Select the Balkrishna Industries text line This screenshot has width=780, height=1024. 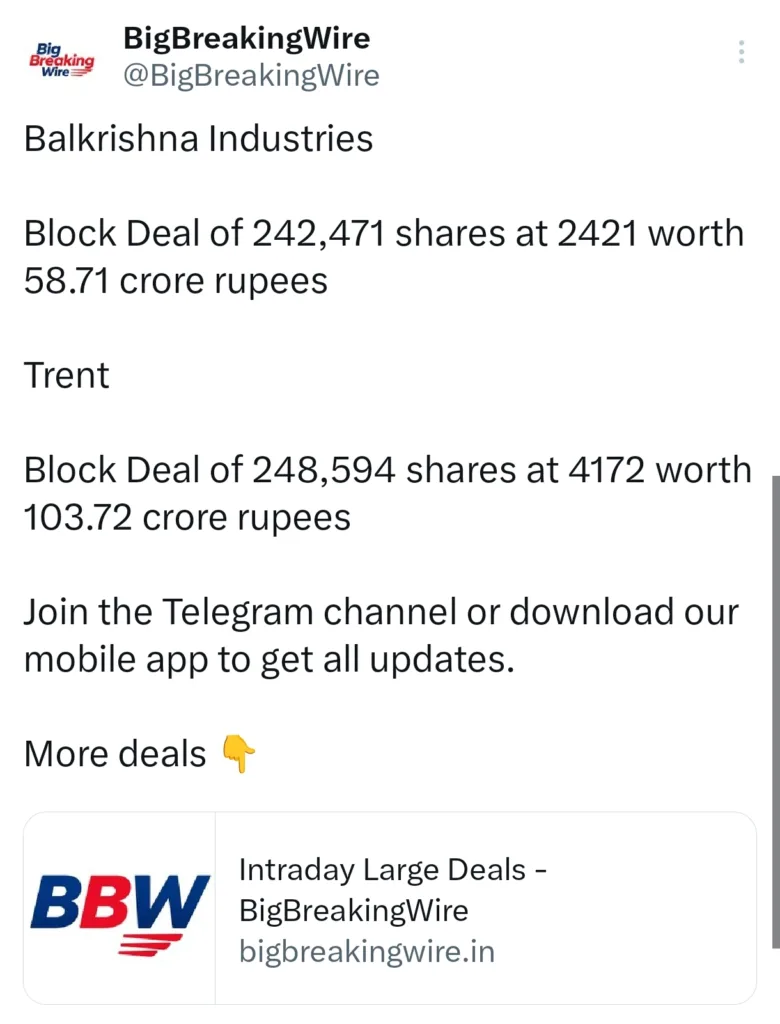[198, 139]
